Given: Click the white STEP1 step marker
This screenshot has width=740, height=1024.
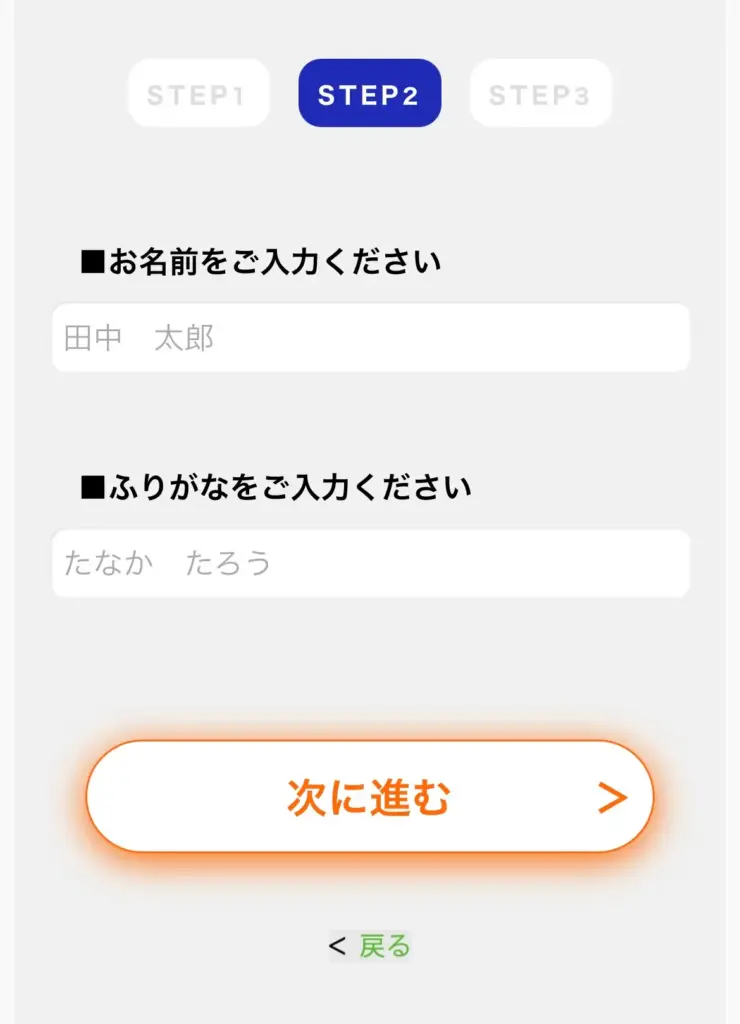Looking at the screenshot, I should (197, 94).
